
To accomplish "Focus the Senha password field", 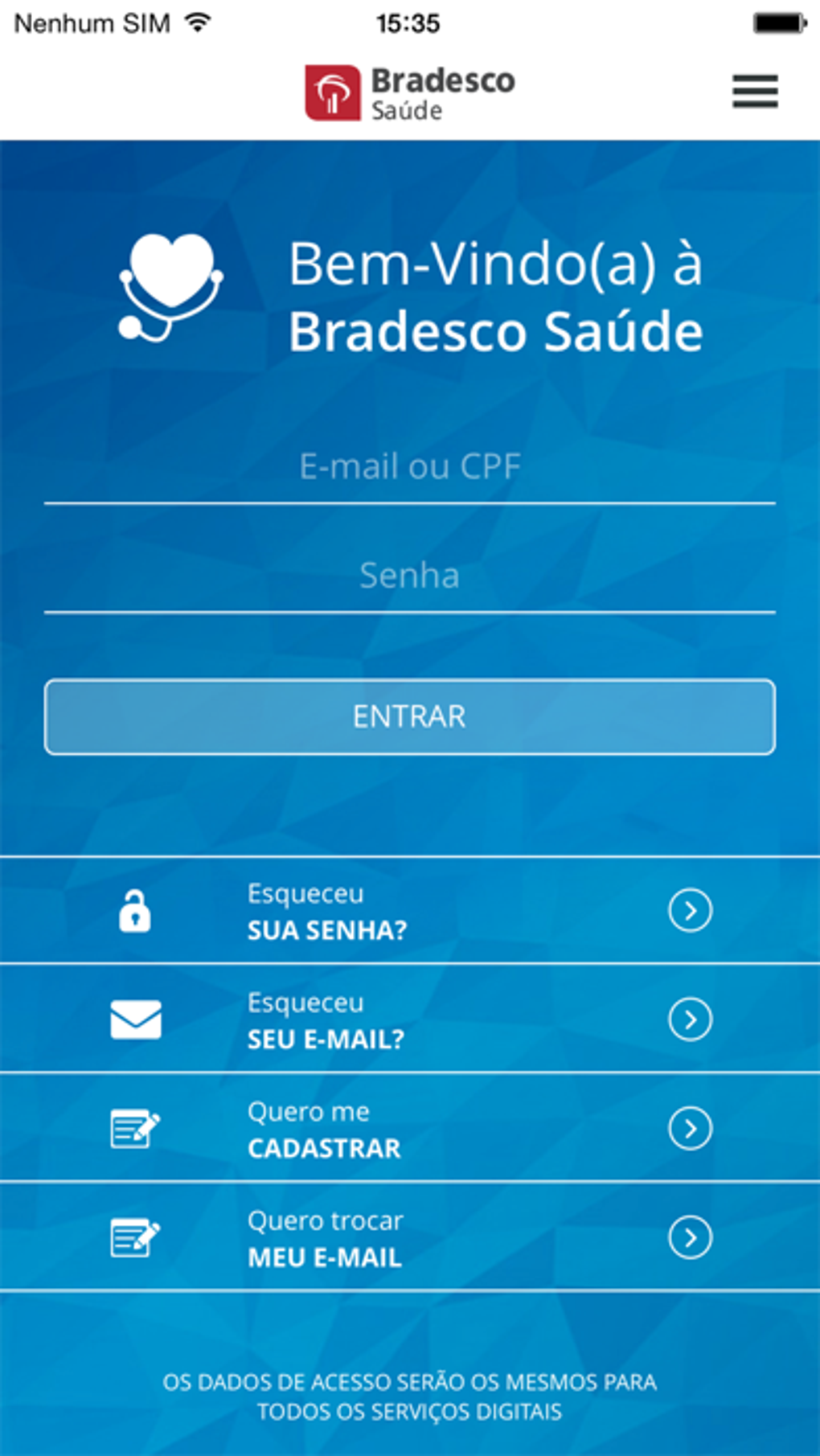I will coord(409,576).
